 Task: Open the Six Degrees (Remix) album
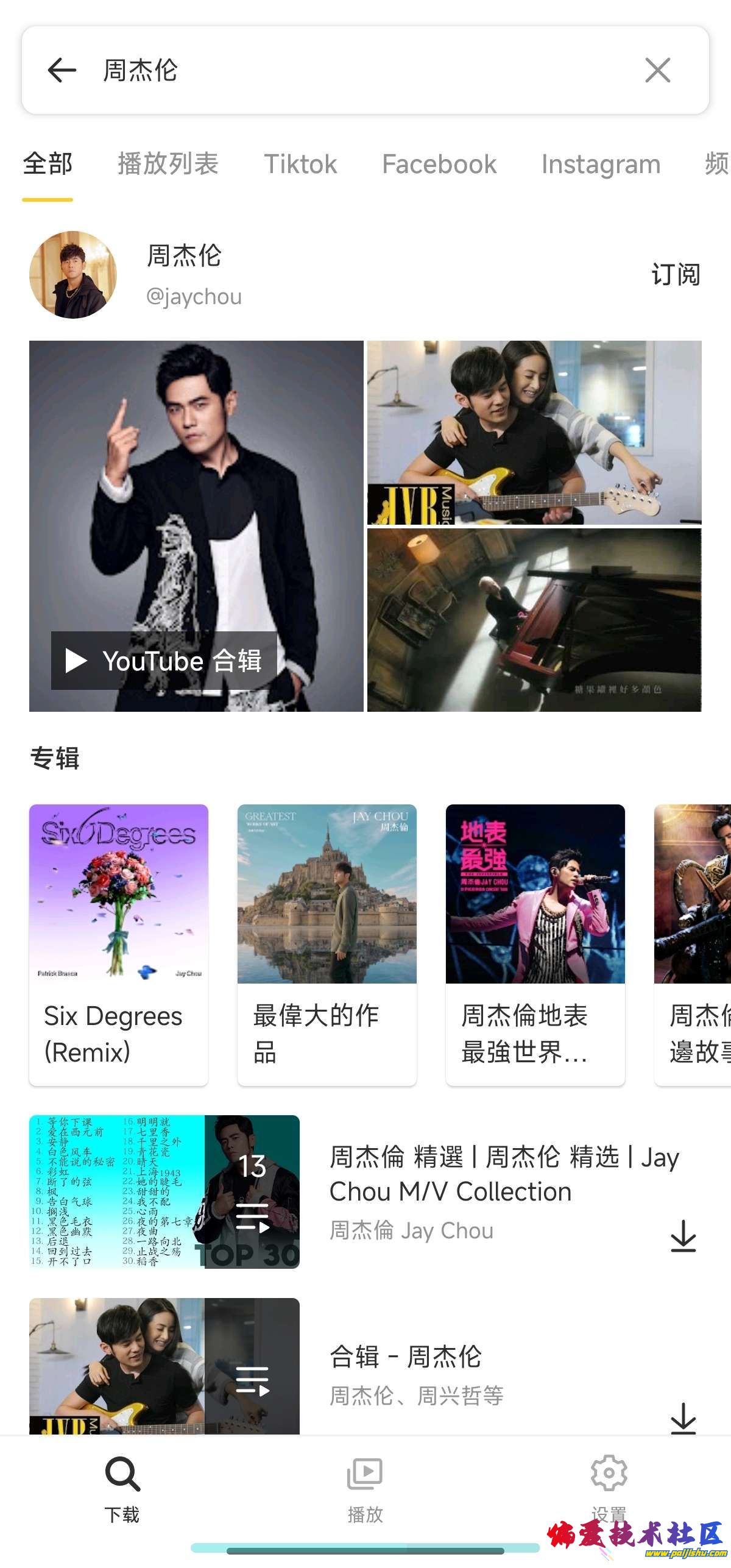pyautogui.click(x=119, y=944)
